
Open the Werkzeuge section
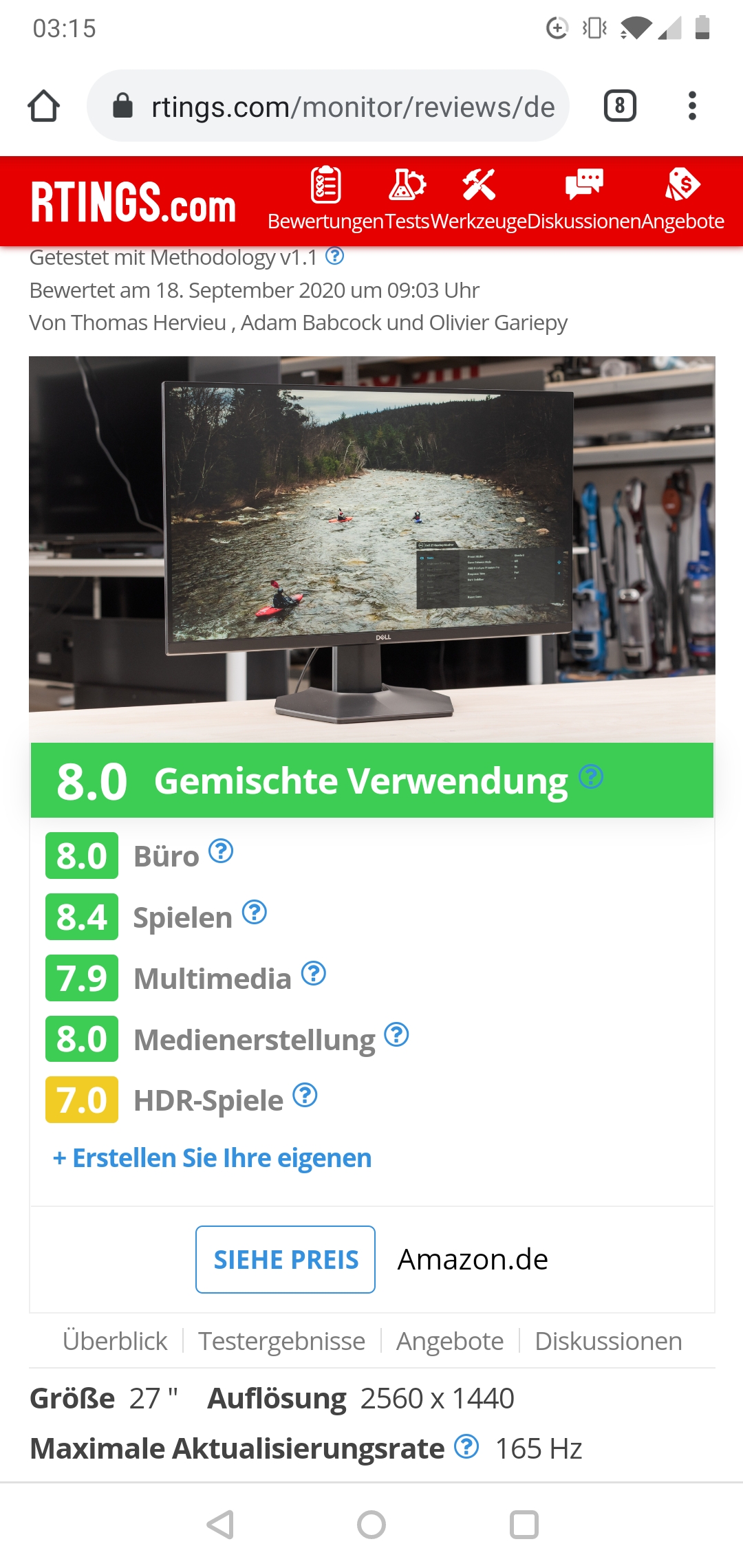coord(479,199)
